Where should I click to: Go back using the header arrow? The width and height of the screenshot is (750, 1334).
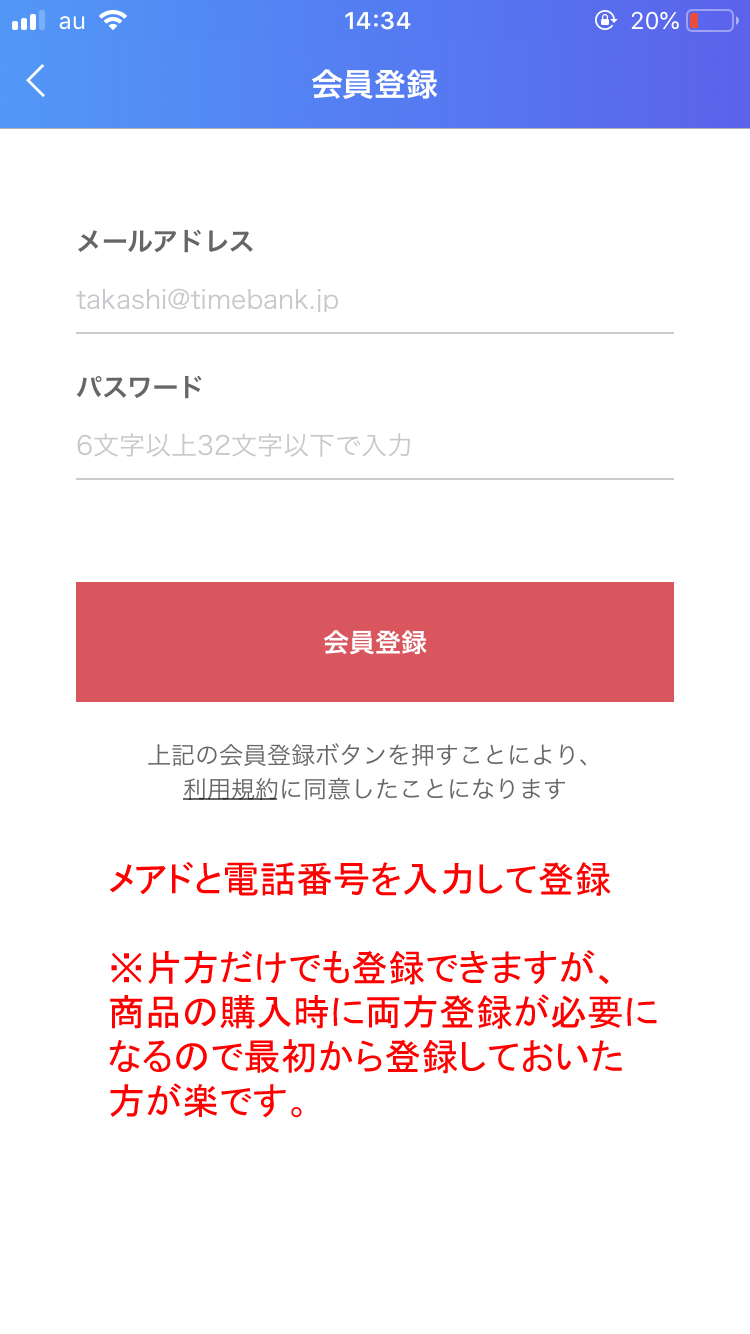click(x=36, y=81)
